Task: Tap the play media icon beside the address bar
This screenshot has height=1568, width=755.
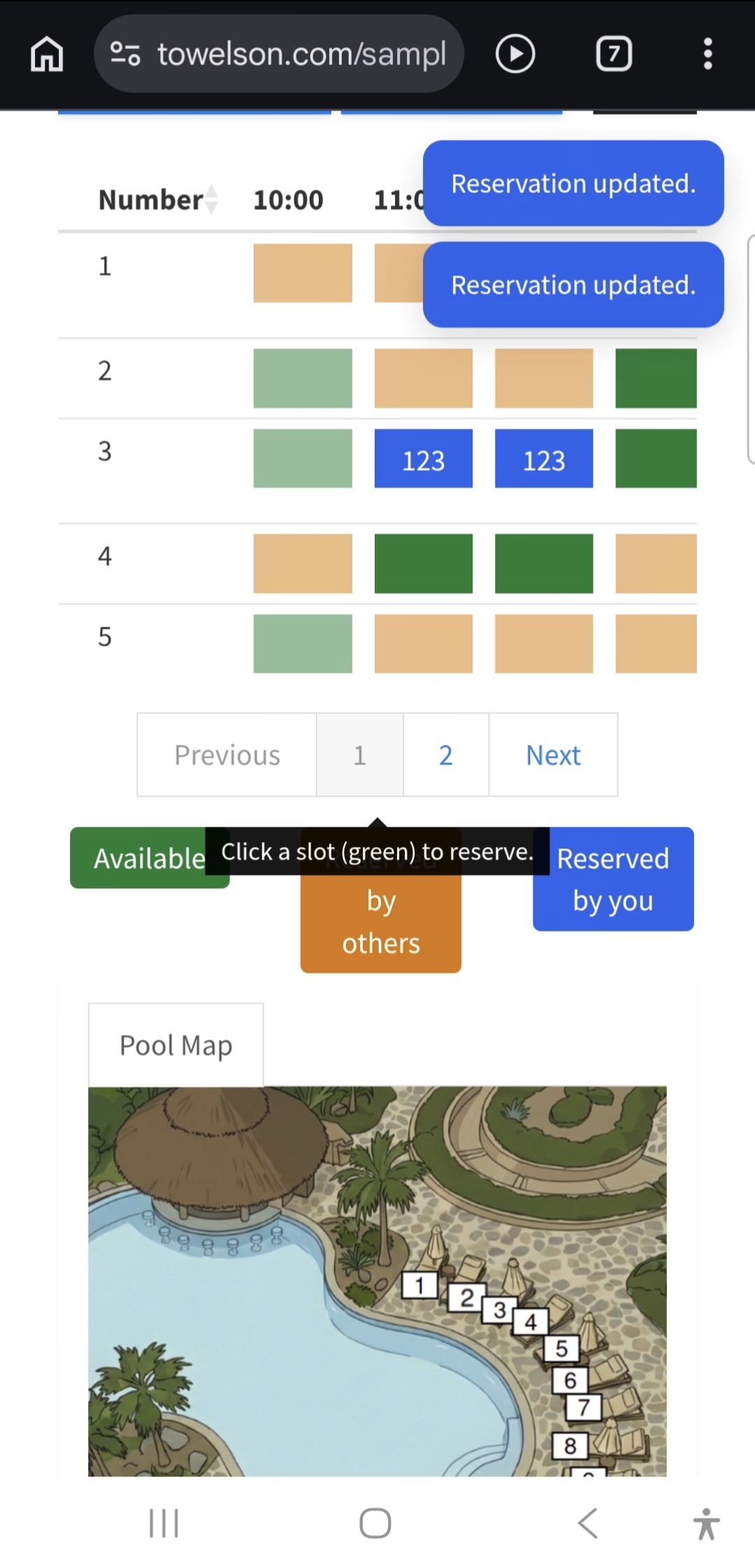Action: (515, 54)
